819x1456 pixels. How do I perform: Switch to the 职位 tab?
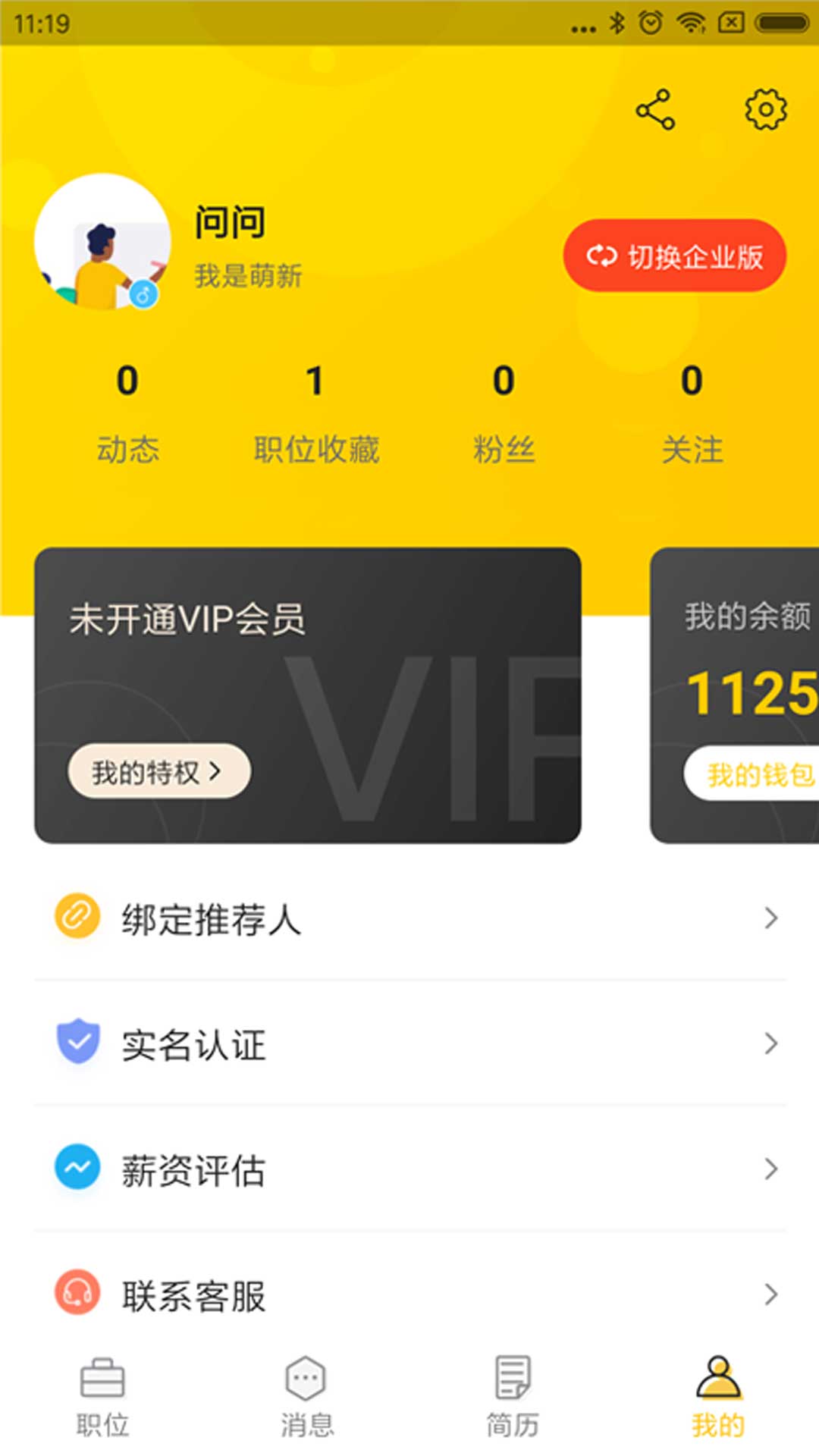(x=102, y=1398)
